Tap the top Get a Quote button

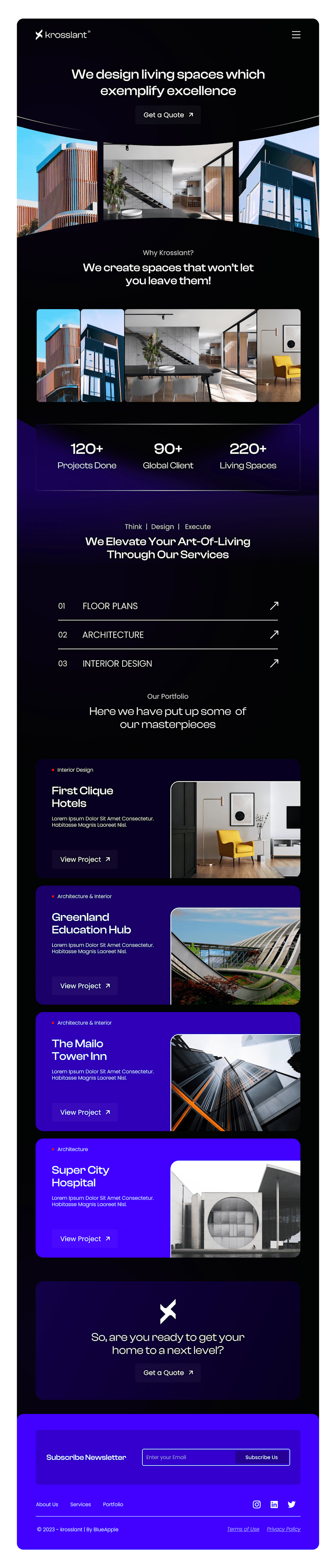168,115
